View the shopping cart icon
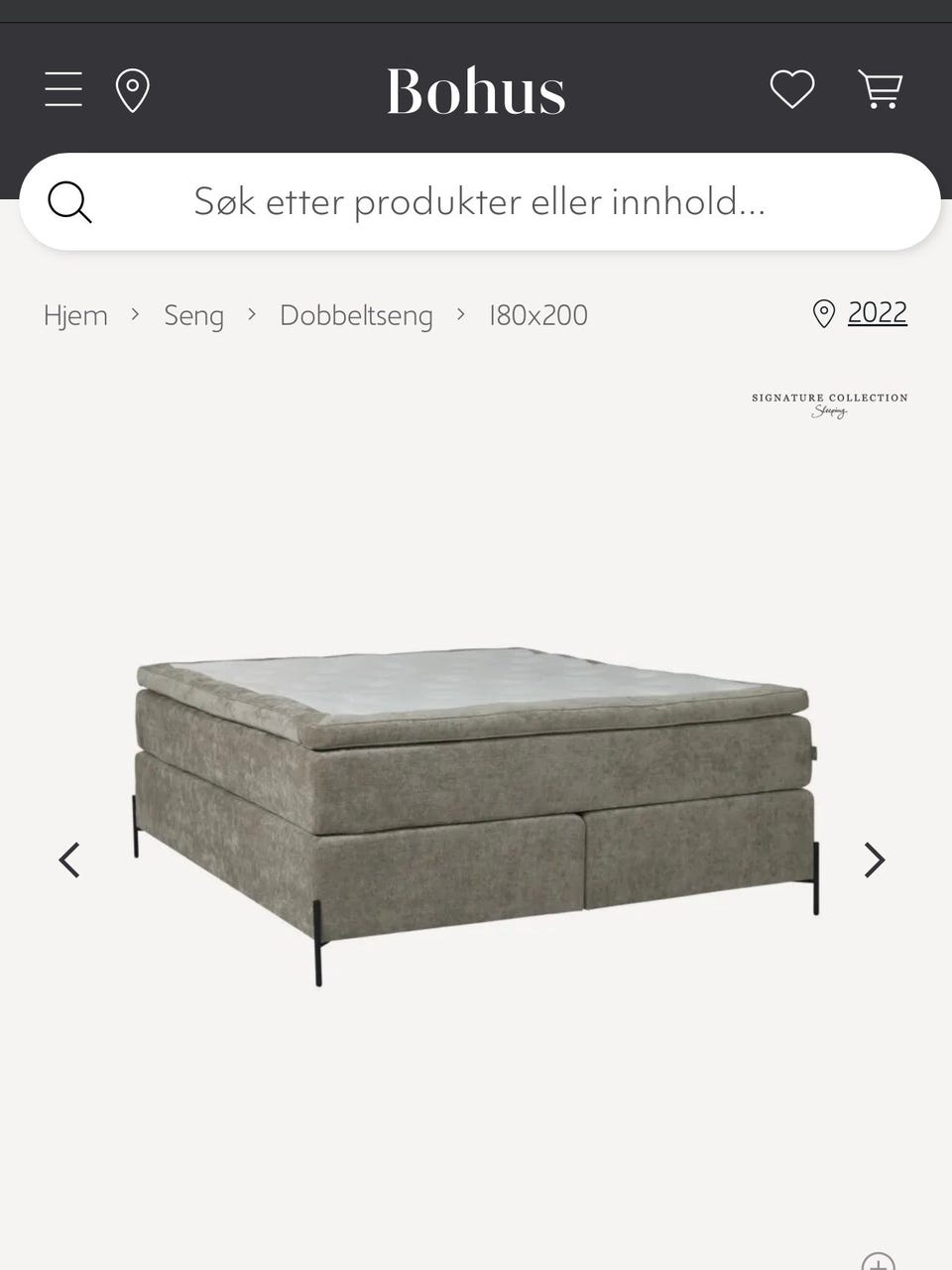Screen dimensions: 952x1270 (x=881, y=89)
